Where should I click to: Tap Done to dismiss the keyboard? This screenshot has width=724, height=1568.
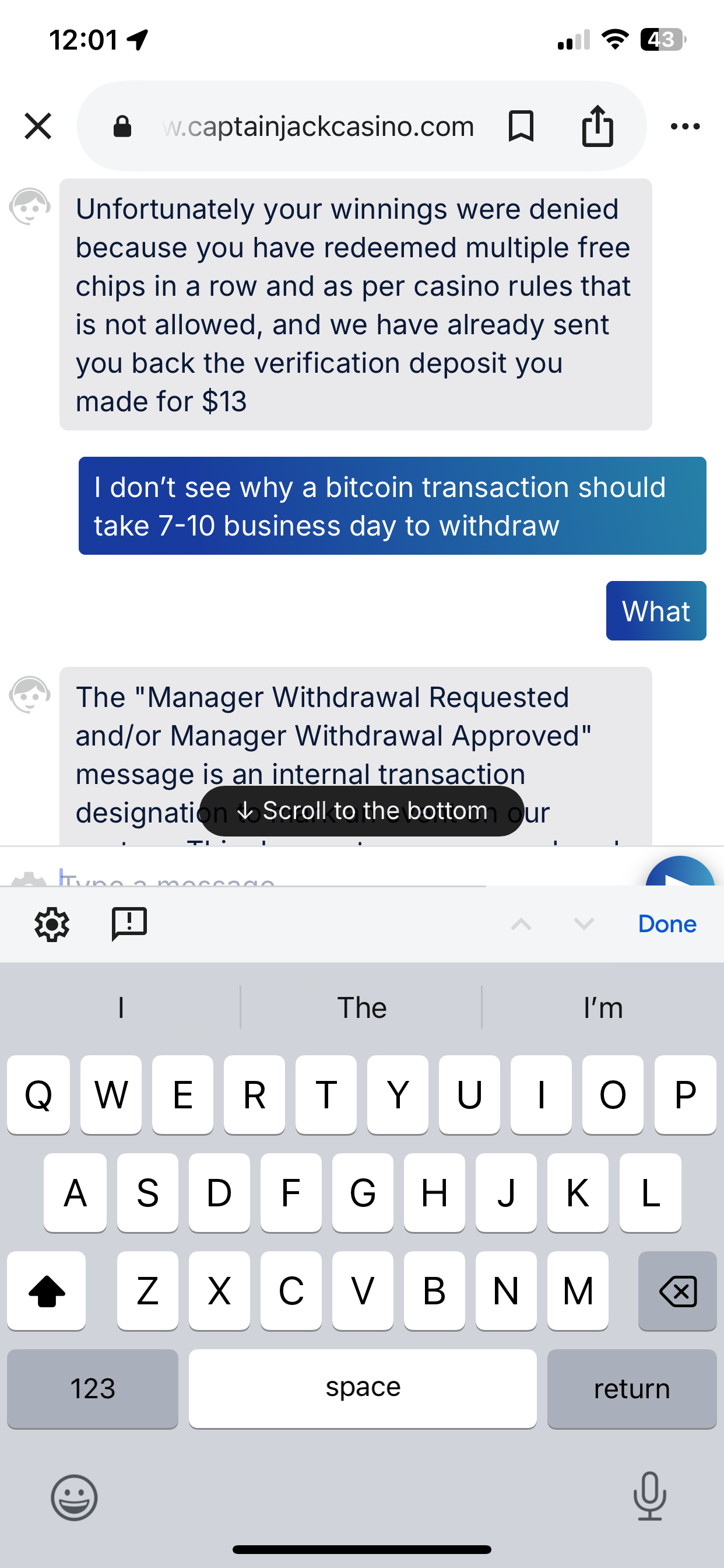[x=667, y=925]
